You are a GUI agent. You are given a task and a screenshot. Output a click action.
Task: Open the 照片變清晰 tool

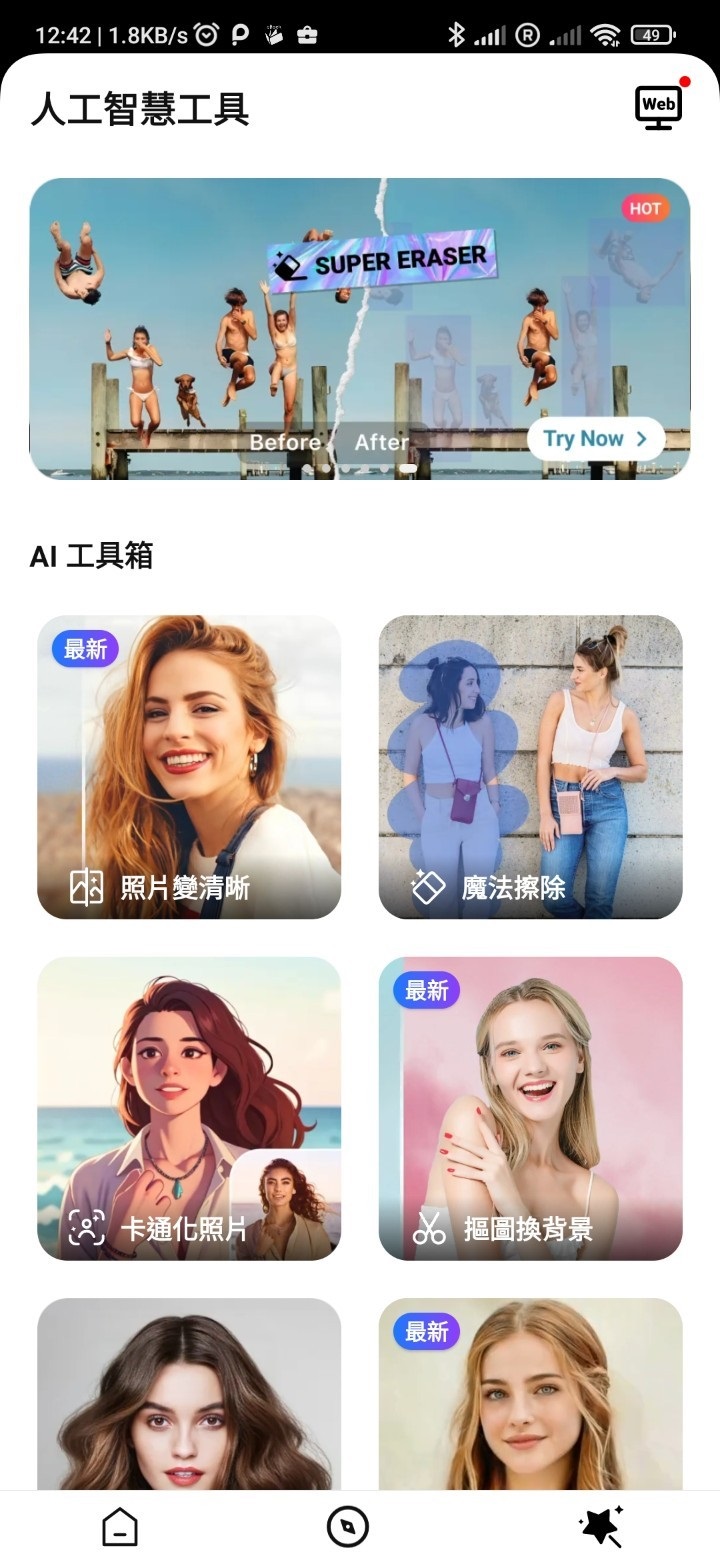coord(189,767)
